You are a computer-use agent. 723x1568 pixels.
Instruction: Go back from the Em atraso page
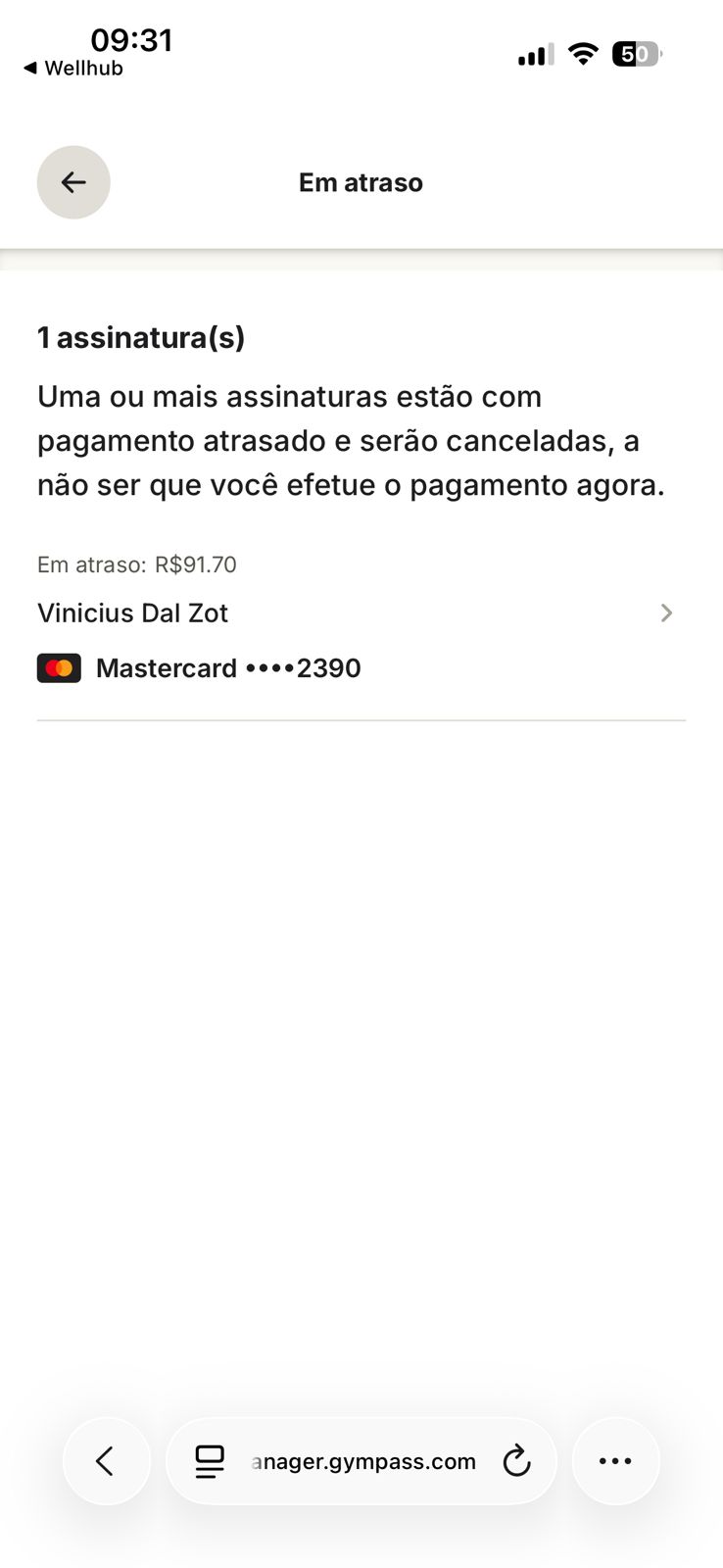[73, 182]
